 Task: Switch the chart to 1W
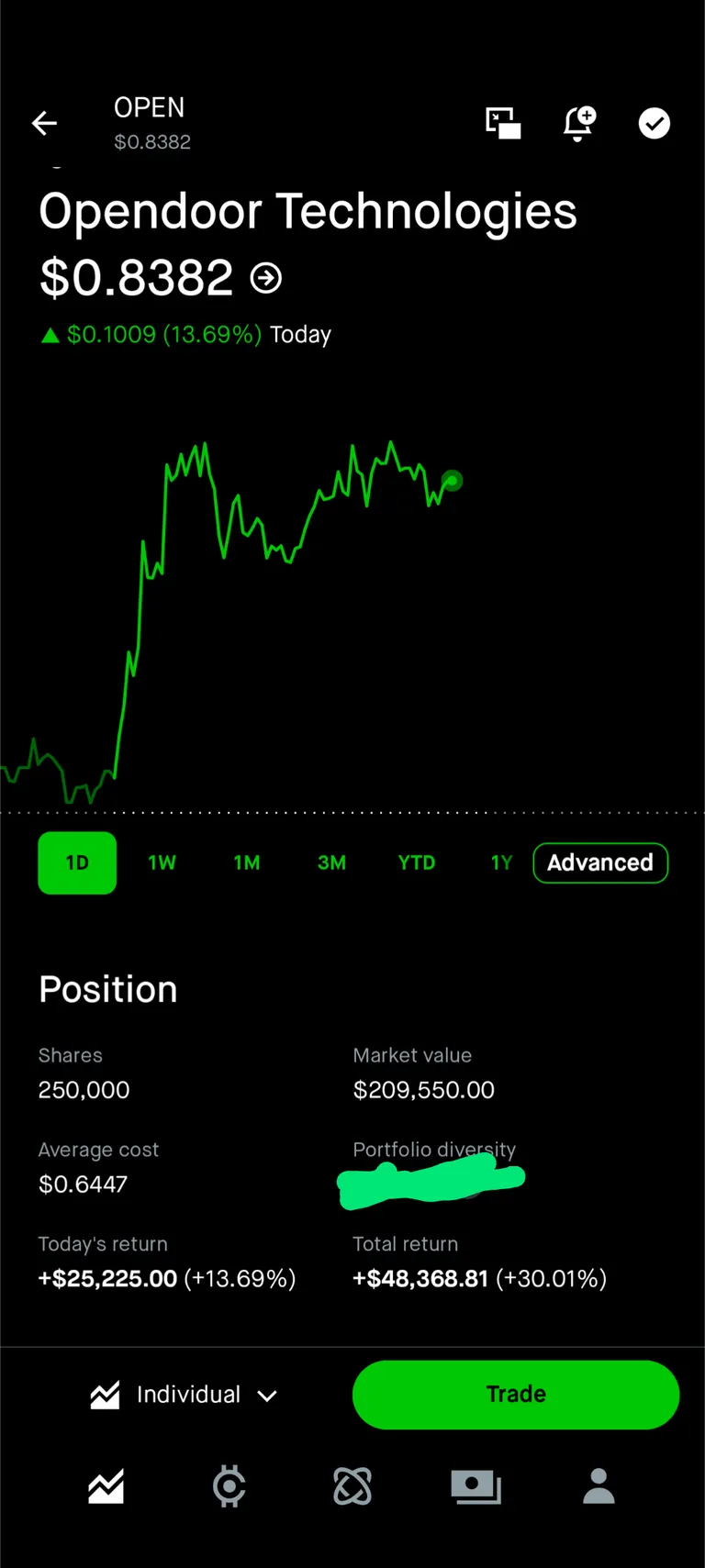pyautogui.click(x=162, y=862)
